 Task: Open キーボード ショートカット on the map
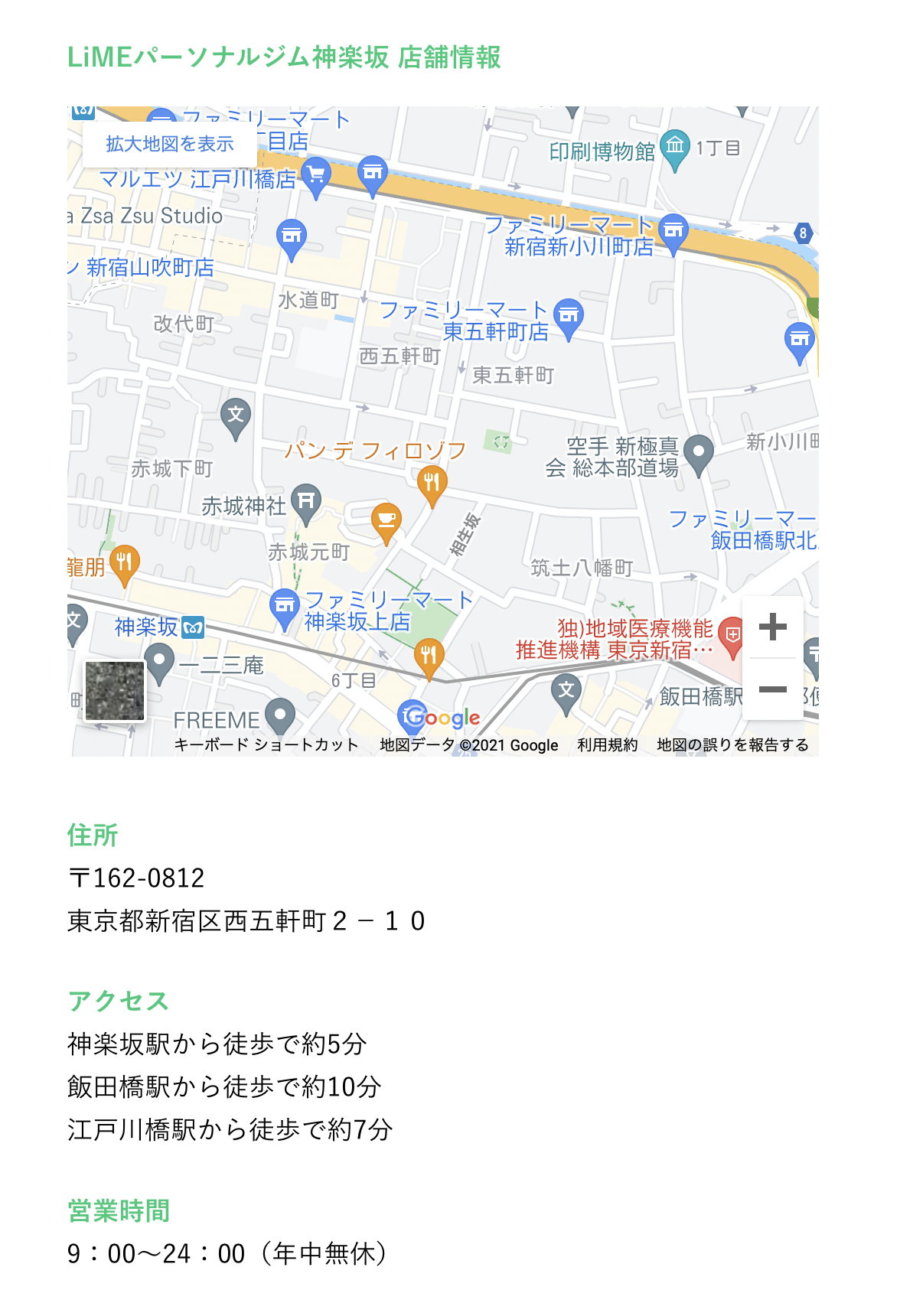(266, 745)
